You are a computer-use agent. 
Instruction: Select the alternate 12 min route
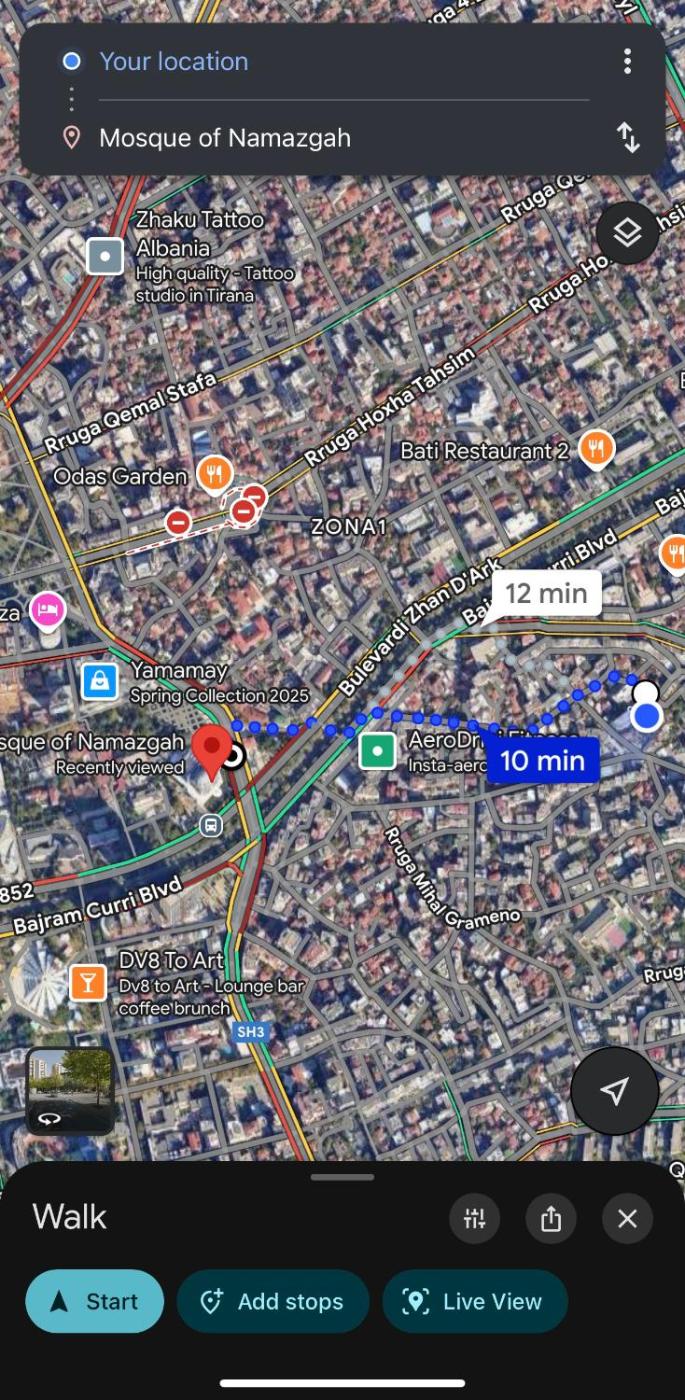[x=545, y=594]
